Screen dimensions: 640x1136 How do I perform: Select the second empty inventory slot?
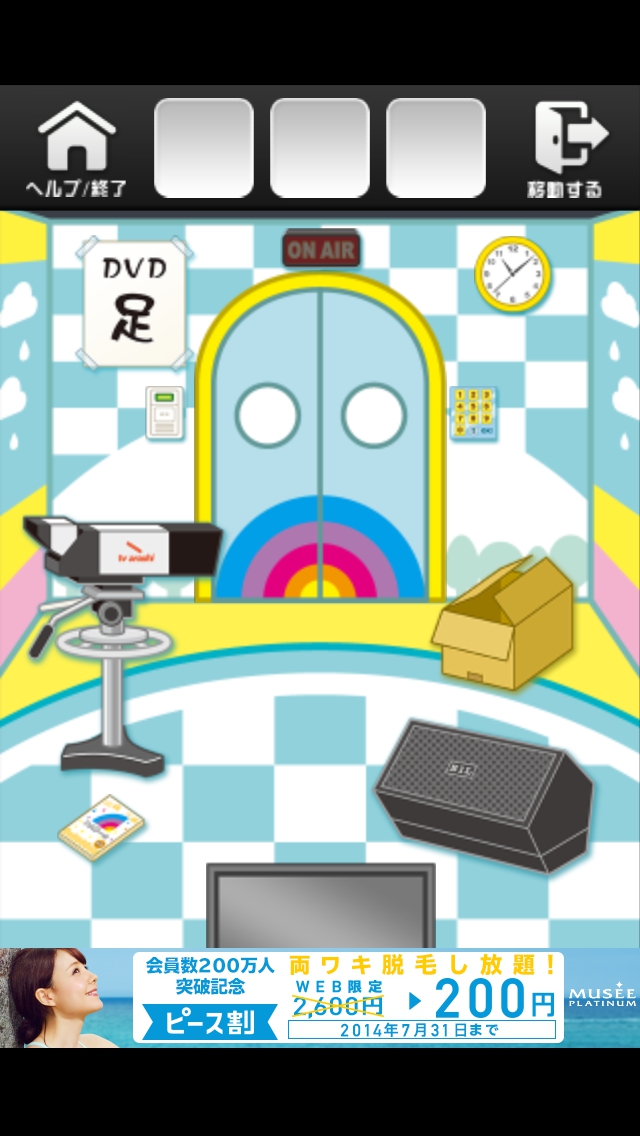(320, 148)
